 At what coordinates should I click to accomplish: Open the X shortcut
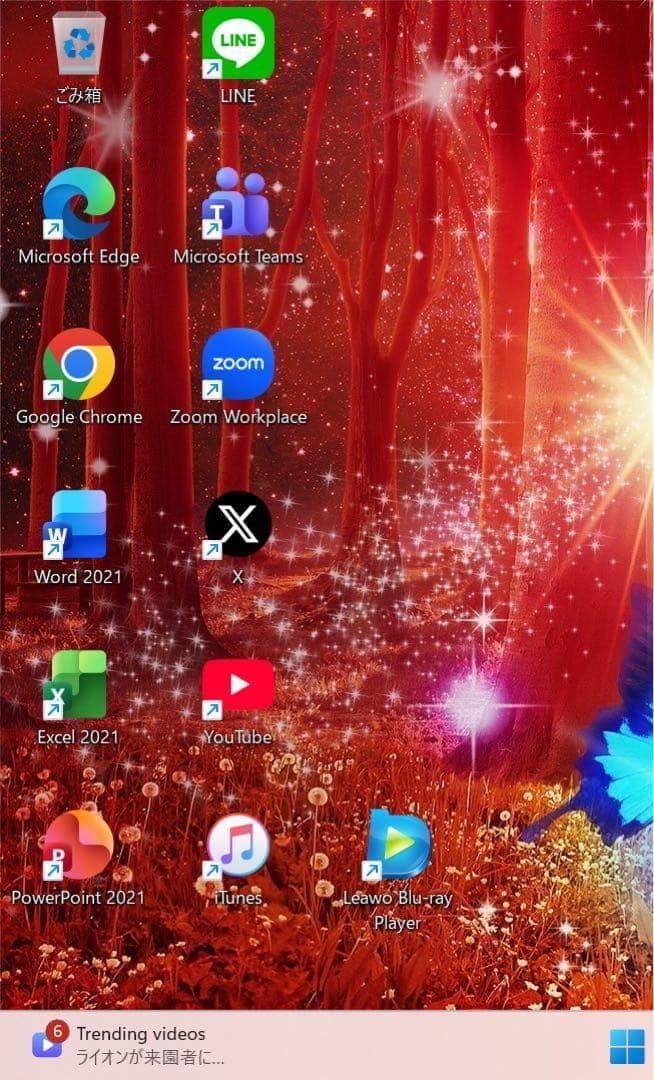coord(238,525)
